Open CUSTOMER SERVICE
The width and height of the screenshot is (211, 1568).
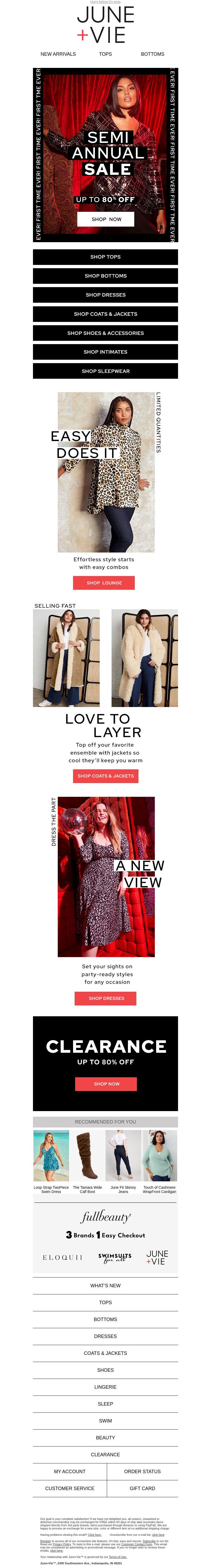[x=69, y=1488]
